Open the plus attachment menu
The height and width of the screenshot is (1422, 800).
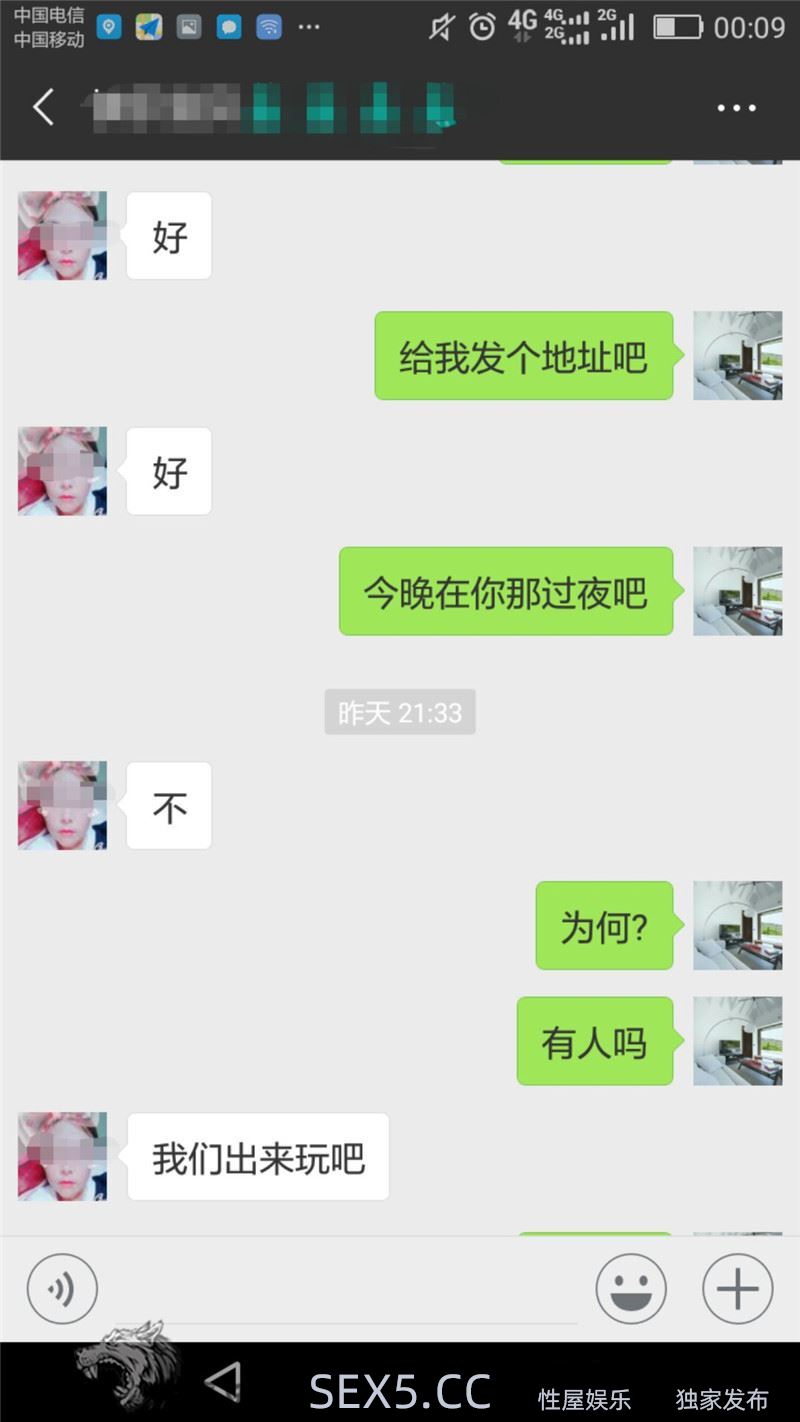[x=737, y=1289]
